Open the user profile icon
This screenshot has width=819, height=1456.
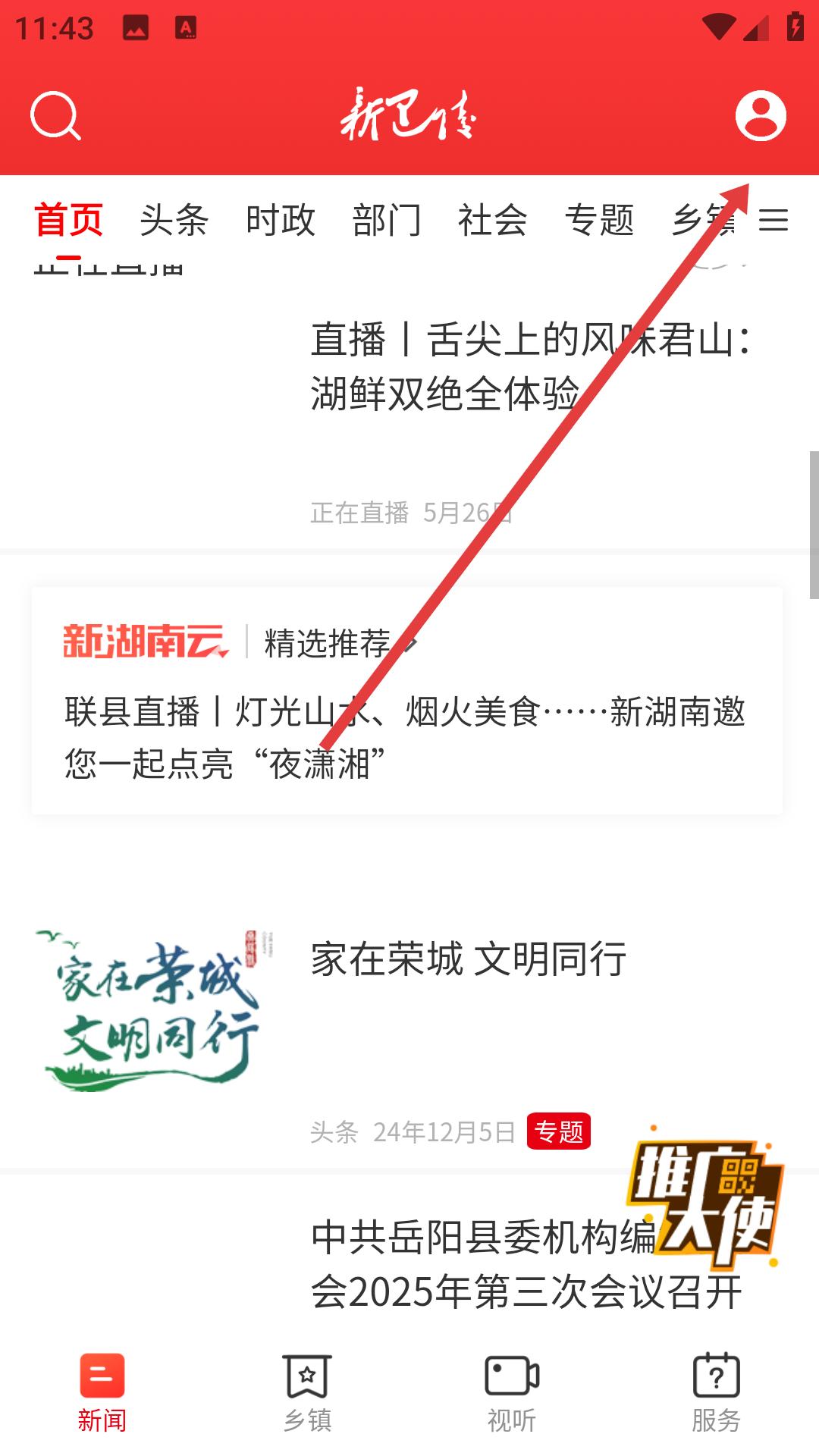761,116
